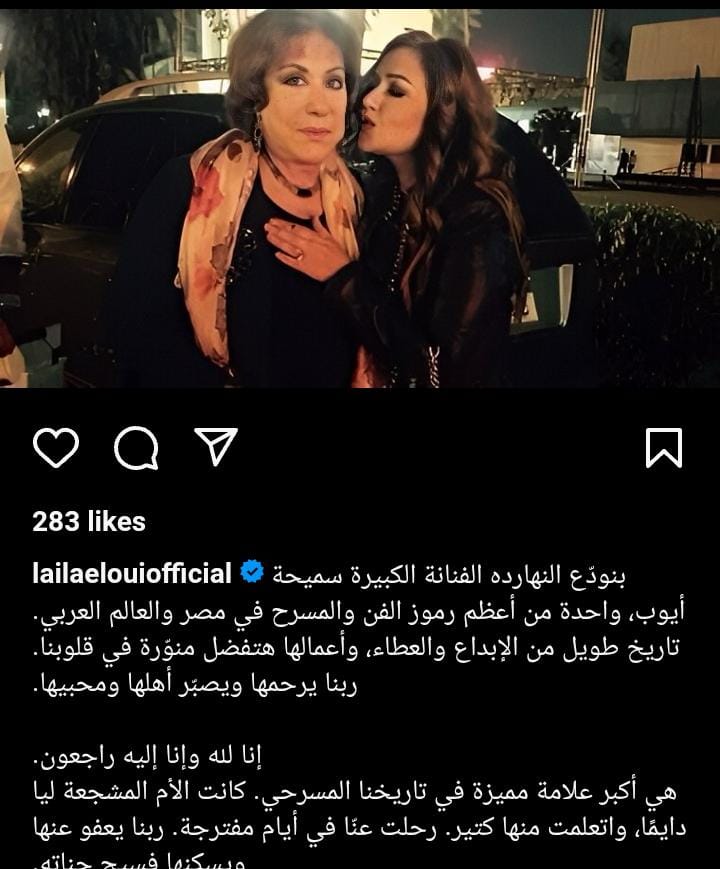Open comments via the speech bubble icon
This screenshot has height=869, width=720.
[x=136, y=449]
